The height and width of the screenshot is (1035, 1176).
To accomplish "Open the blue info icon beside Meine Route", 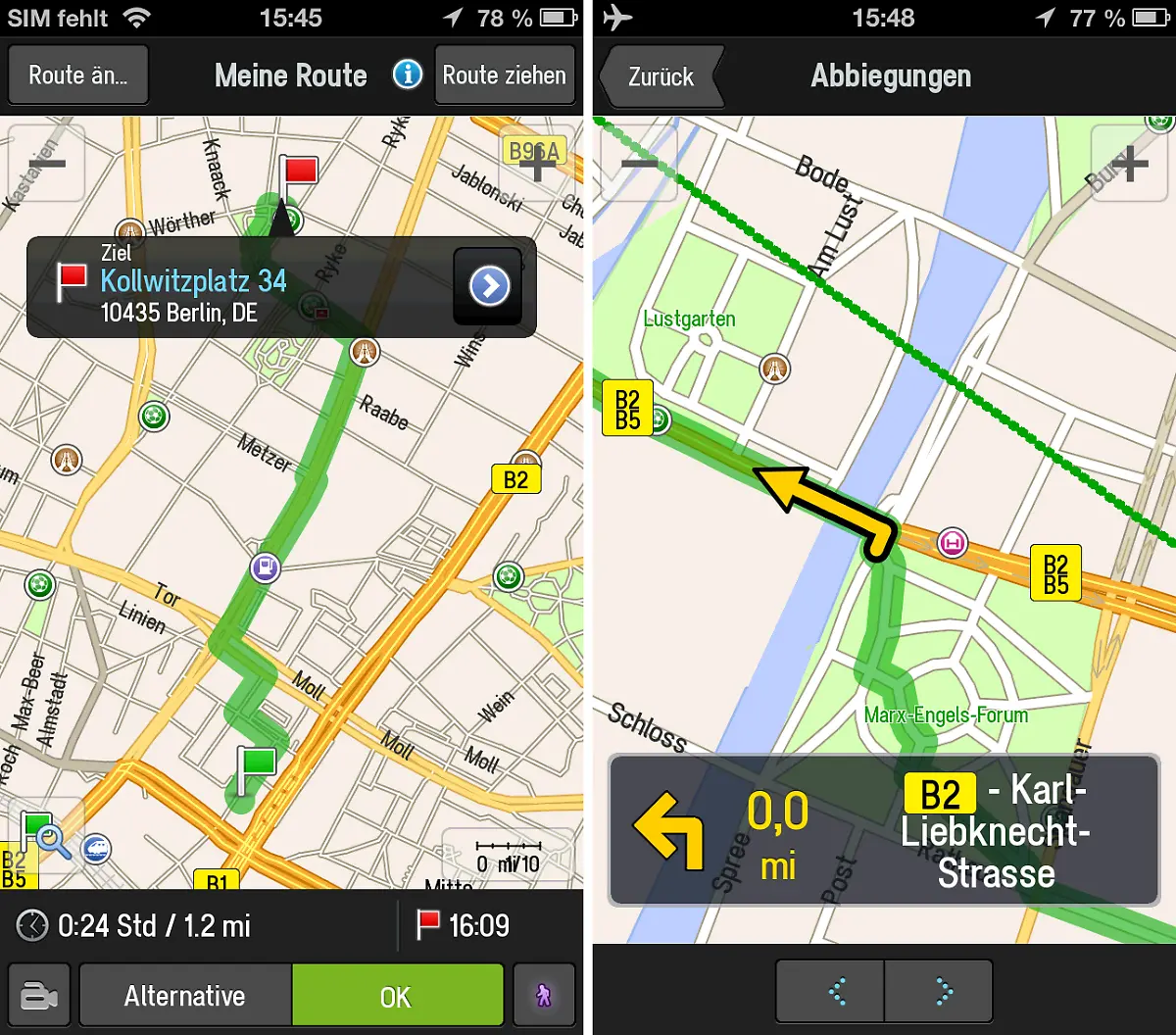I will pos(408,74).
